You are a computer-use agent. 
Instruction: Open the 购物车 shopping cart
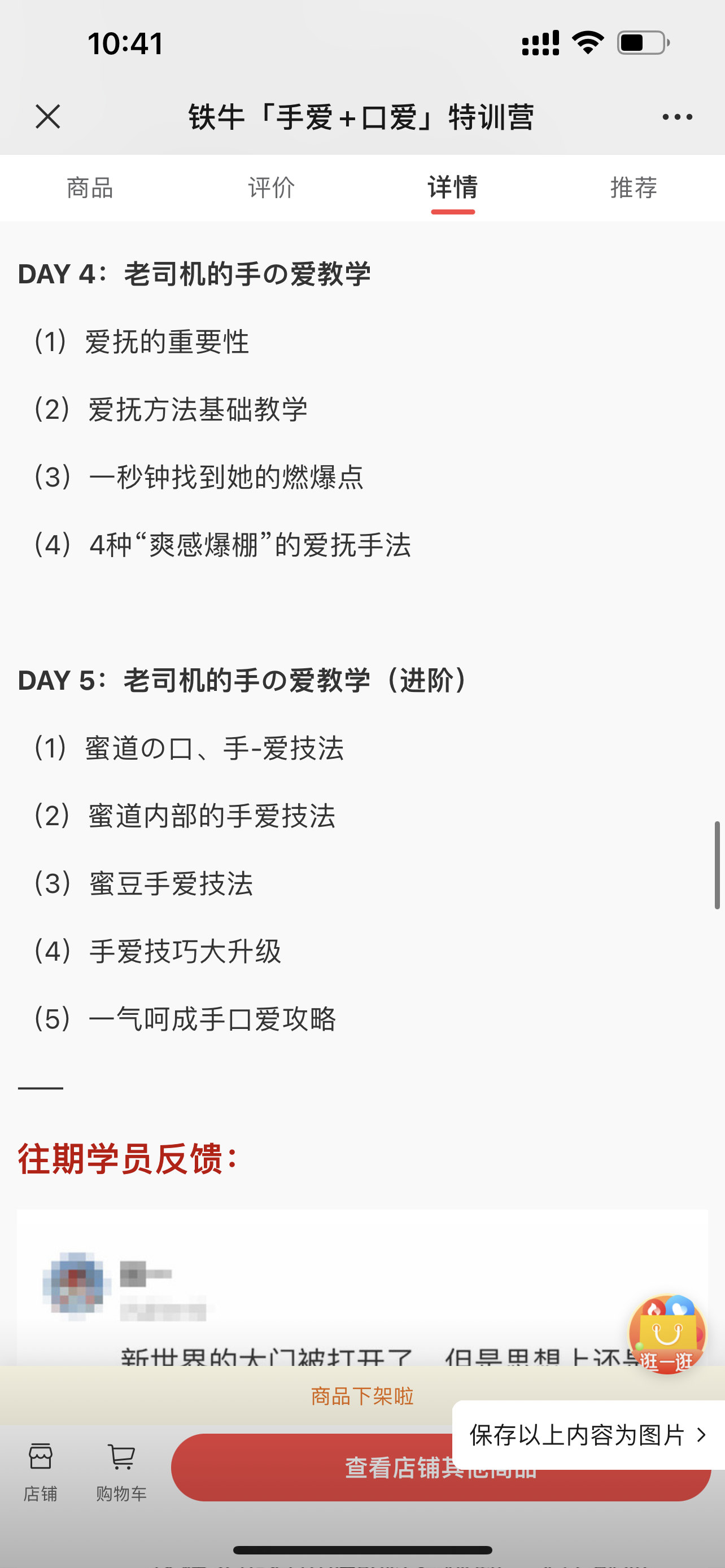pos(121,1472)
